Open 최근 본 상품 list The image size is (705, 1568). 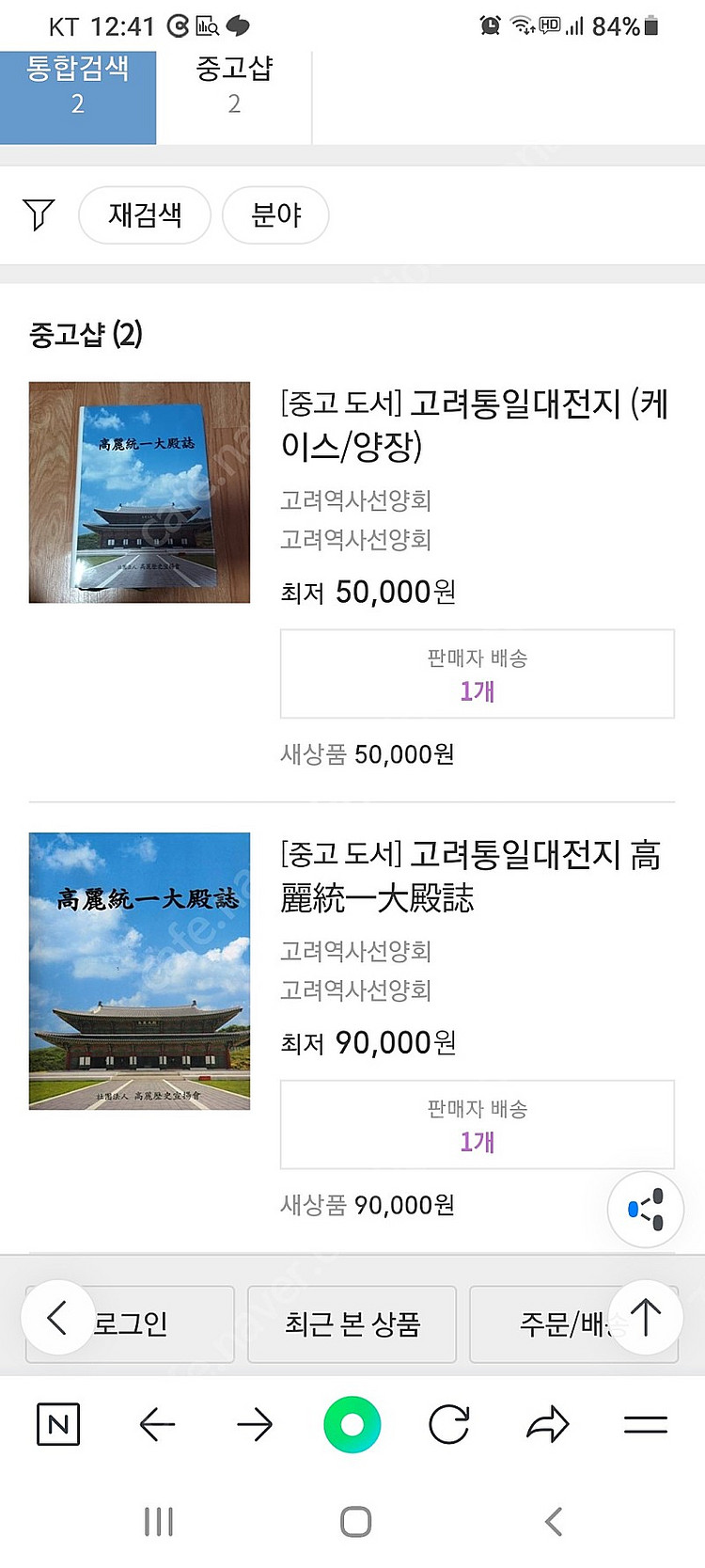[x=352, y=1324]
